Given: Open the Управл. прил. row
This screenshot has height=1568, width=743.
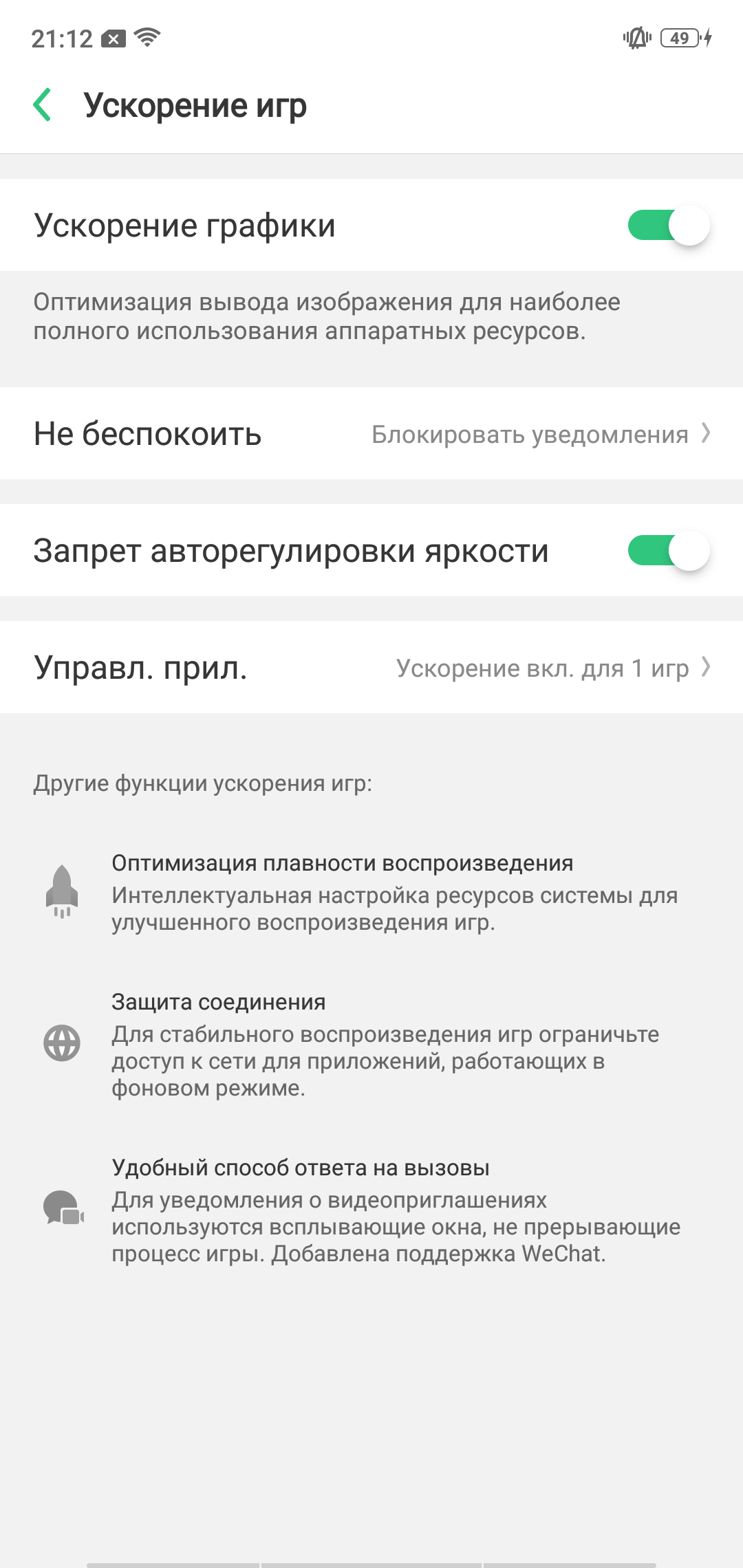Looking at the screenshot, I should coord(371,667).
